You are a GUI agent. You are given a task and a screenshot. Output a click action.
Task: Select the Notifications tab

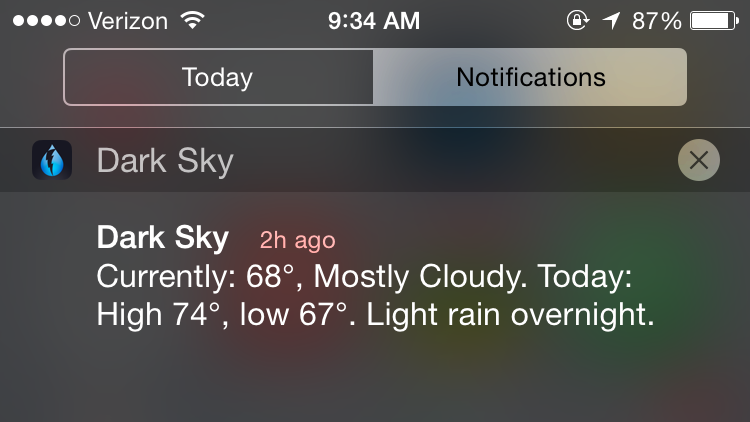click(530, 77)
